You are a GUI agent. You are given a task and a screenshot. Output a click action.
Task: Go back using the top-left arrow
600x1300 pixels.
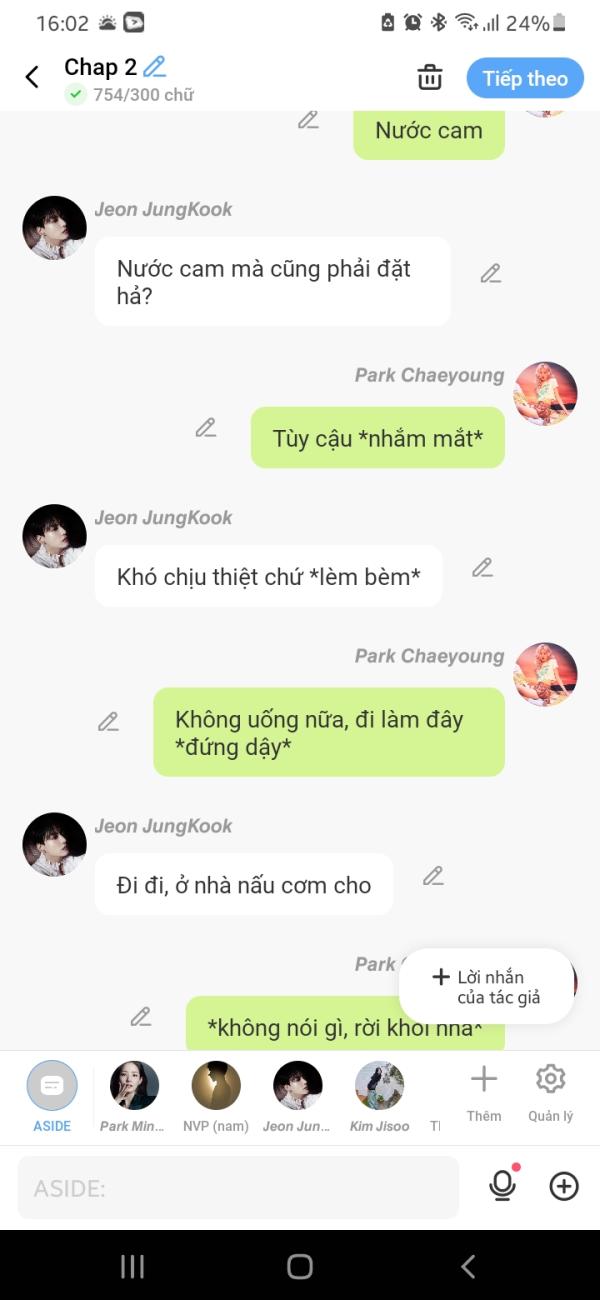[x=32, y=77]
